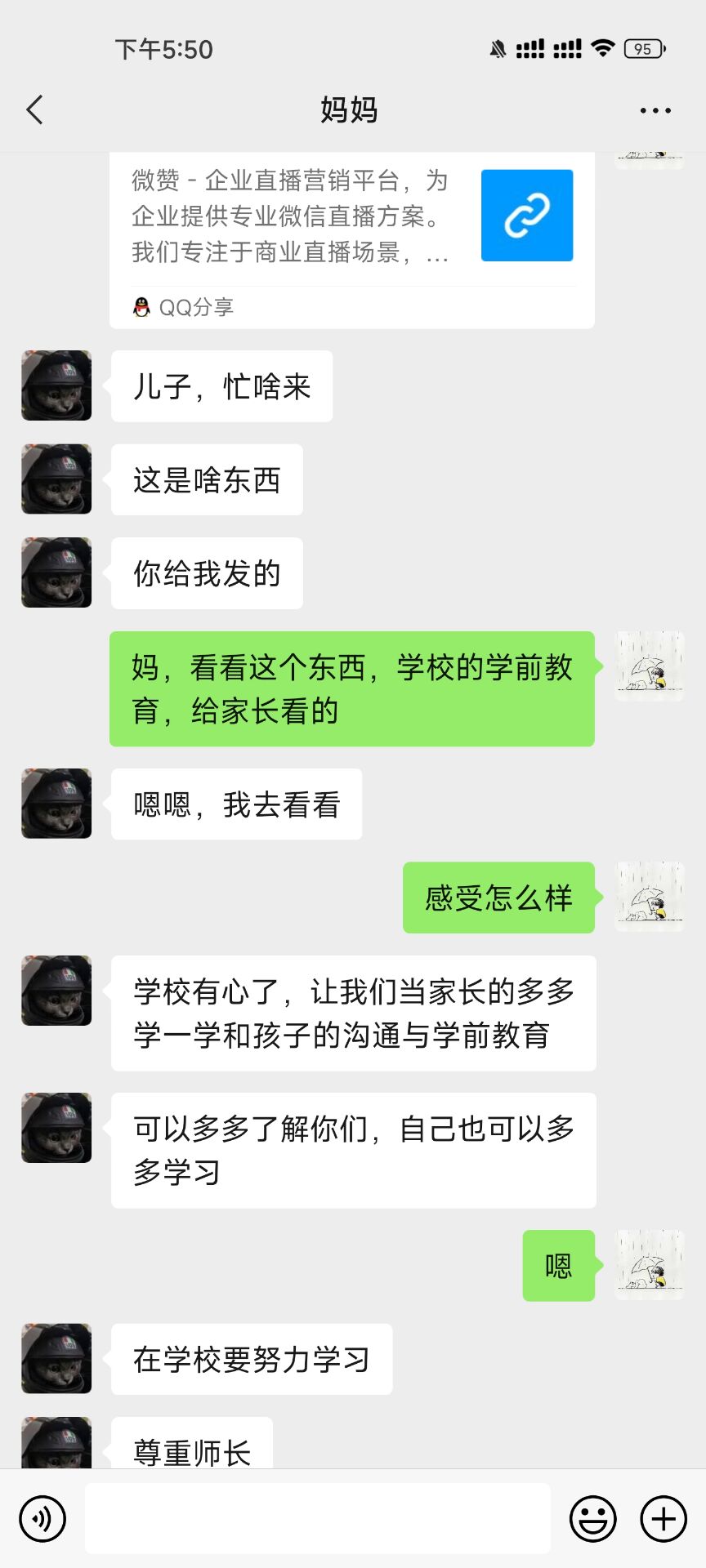
Task: Open the plus attachment menu
Action: [663, 1519]
